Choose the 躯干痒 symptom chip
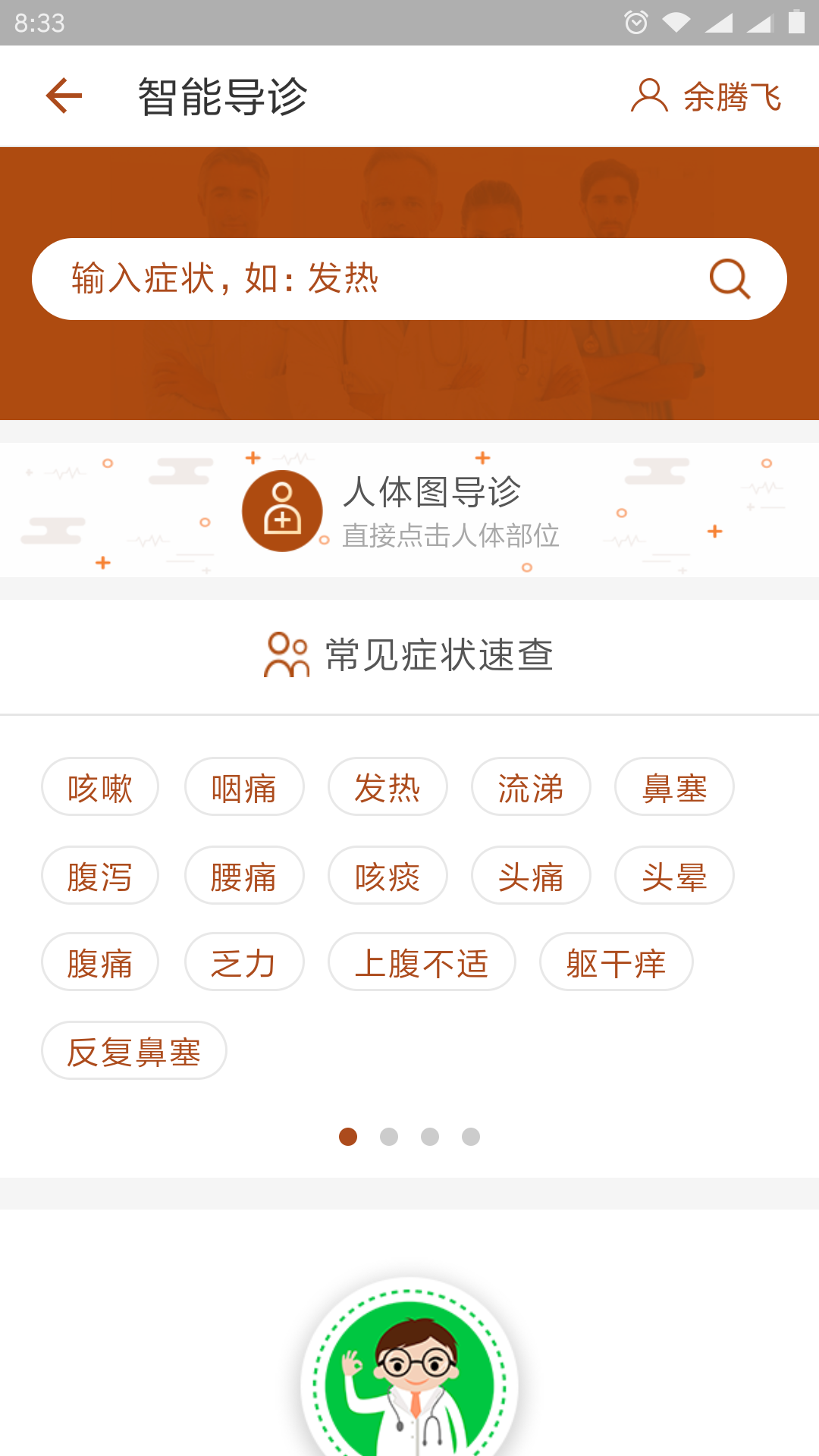The width and height of the screenshot is (819, 1456). point(616,962)
